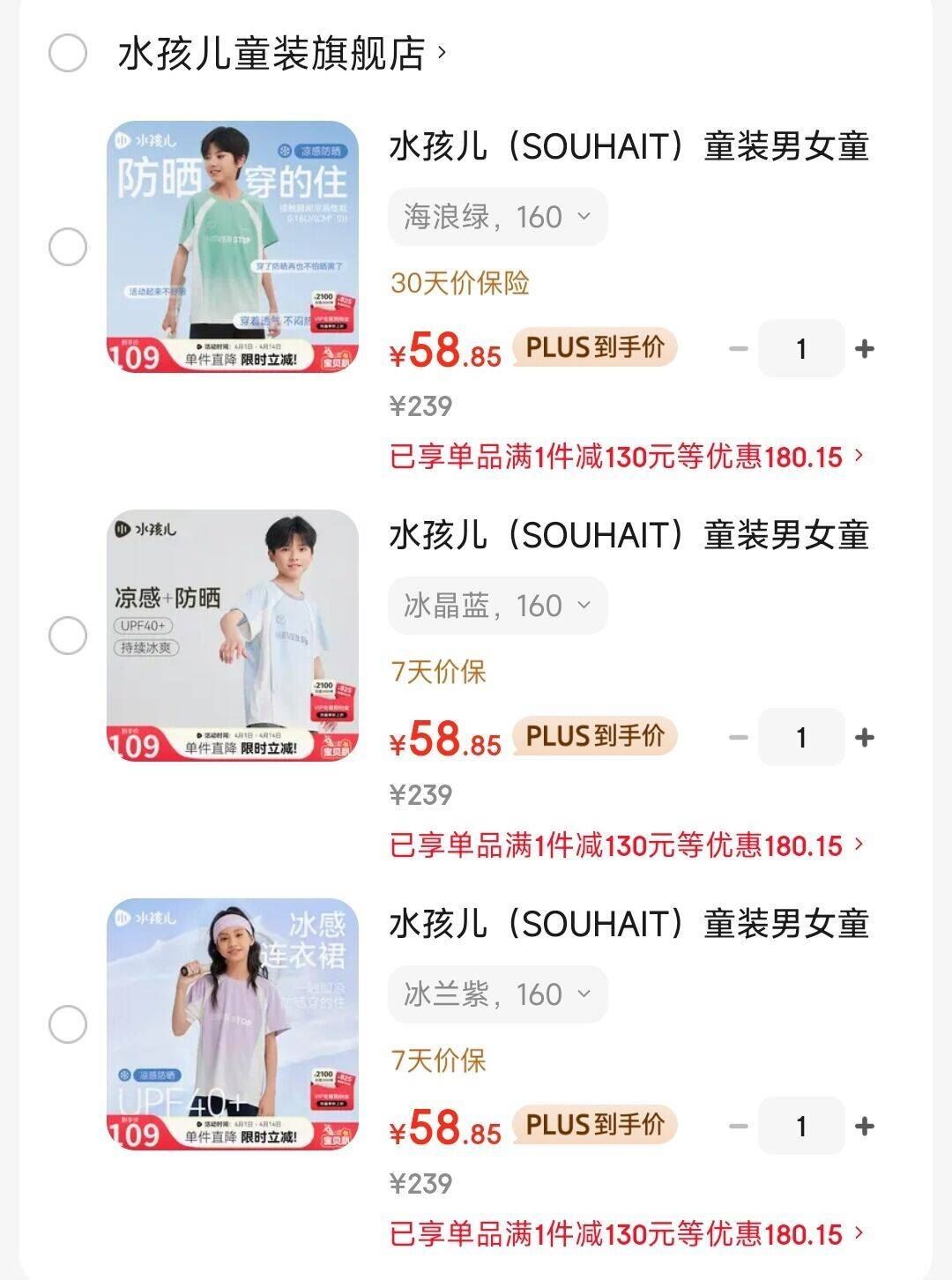Screen dimensions: 952x1280
Task: Check the 冰晶蓝 item checkbox
Action: (67, 636)
